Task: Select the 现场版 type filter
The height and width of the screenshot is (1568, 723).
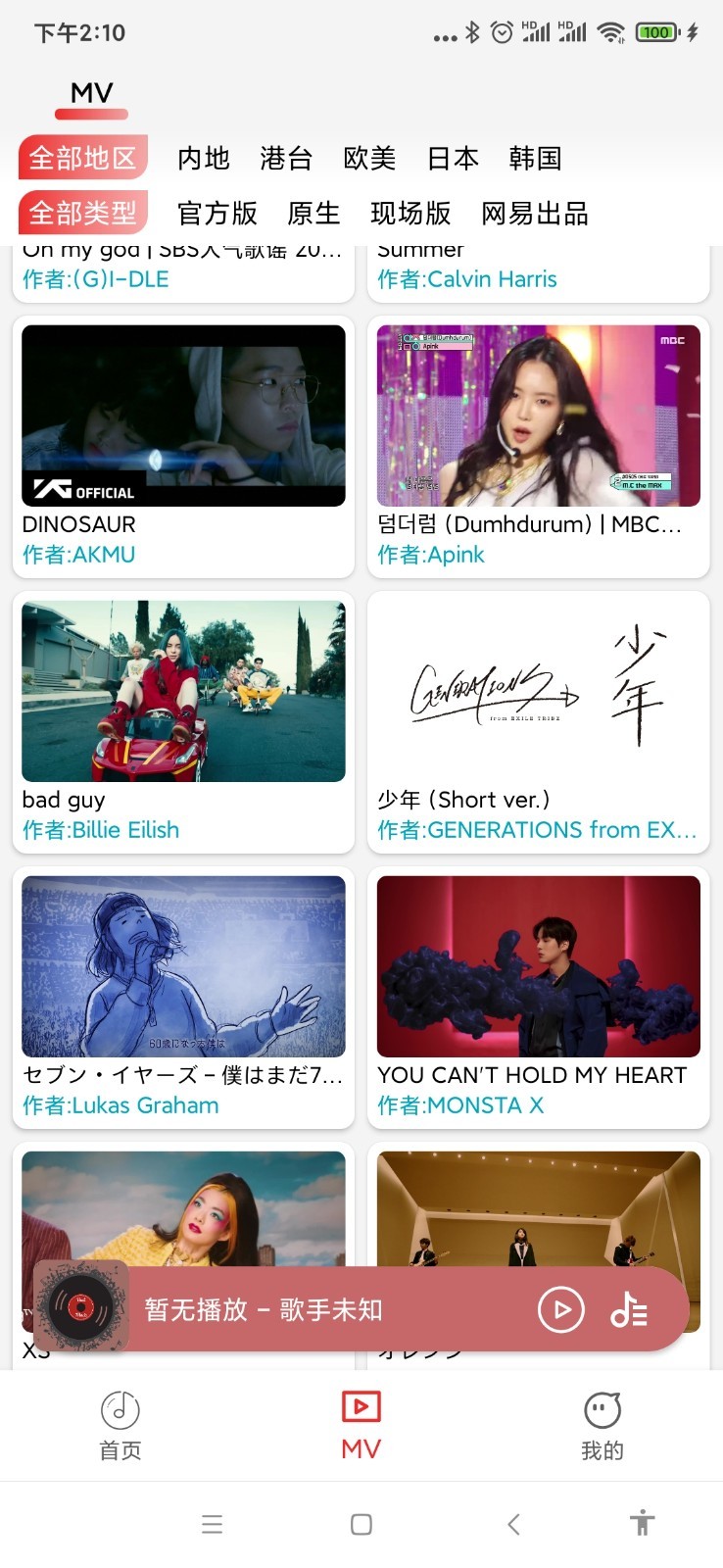Action: (x=410, y=213)
